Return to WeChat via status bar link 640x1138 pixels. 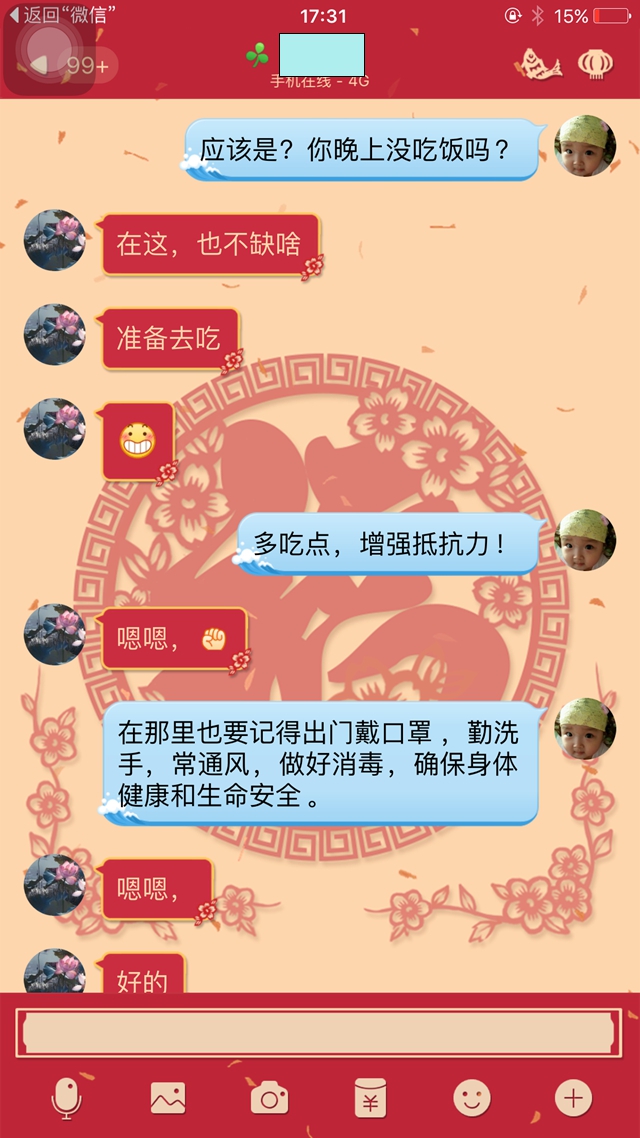(60, 15)
